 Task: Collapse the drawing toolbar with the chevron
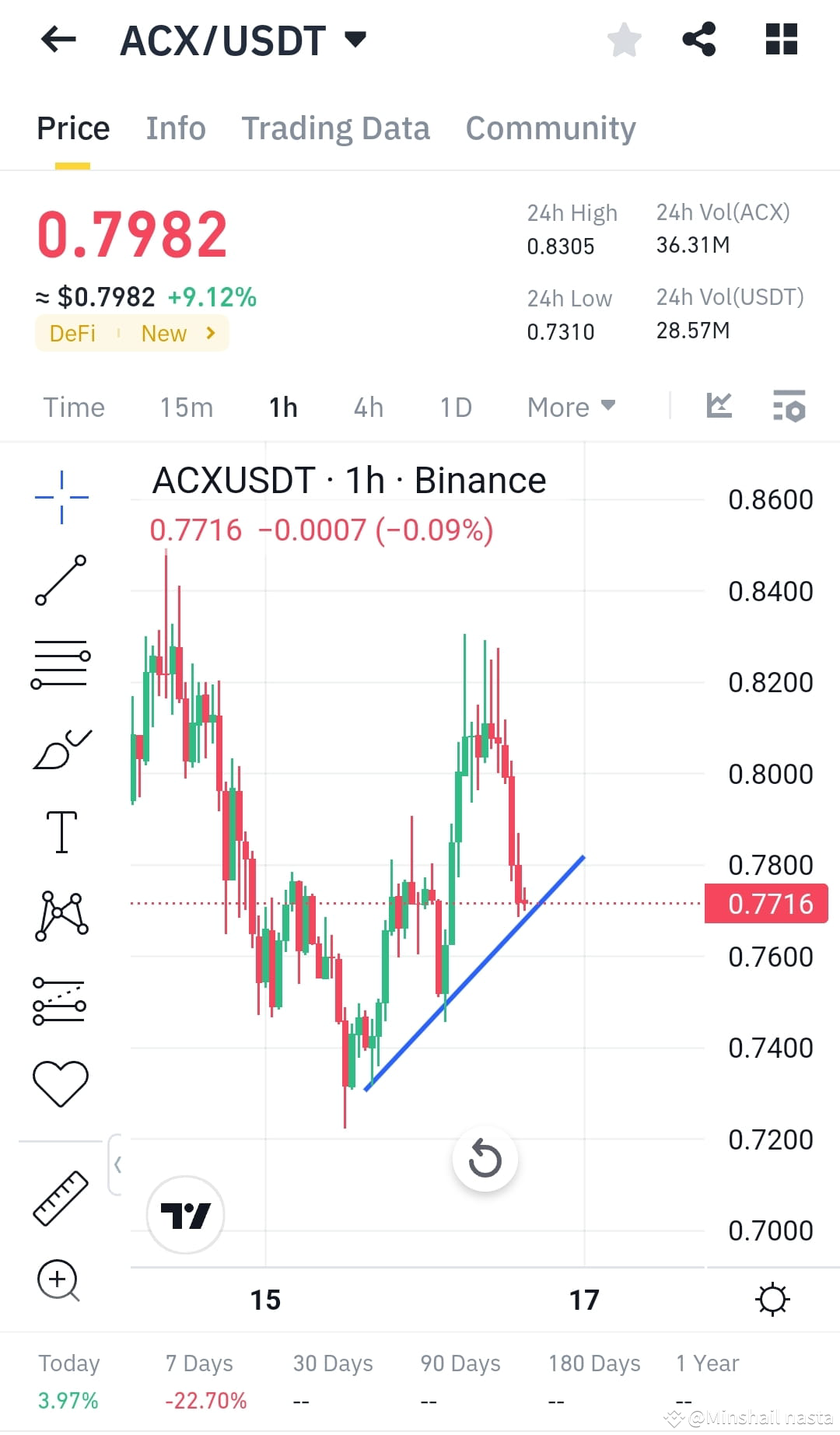[118, 1165]
